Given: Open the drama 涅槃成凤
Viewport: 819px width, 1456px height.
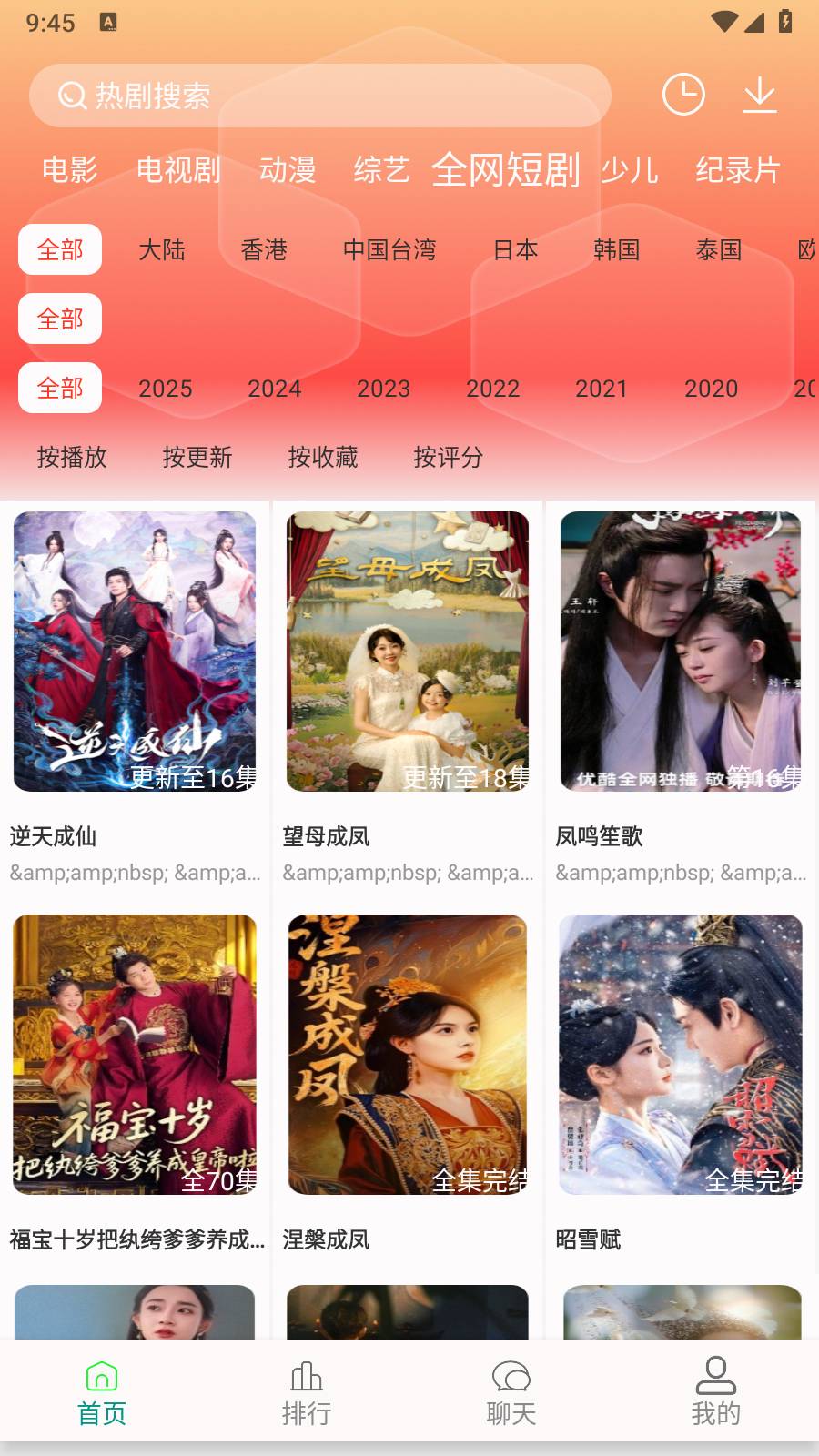Looking at the screenshot, I should click(408, 1055).
